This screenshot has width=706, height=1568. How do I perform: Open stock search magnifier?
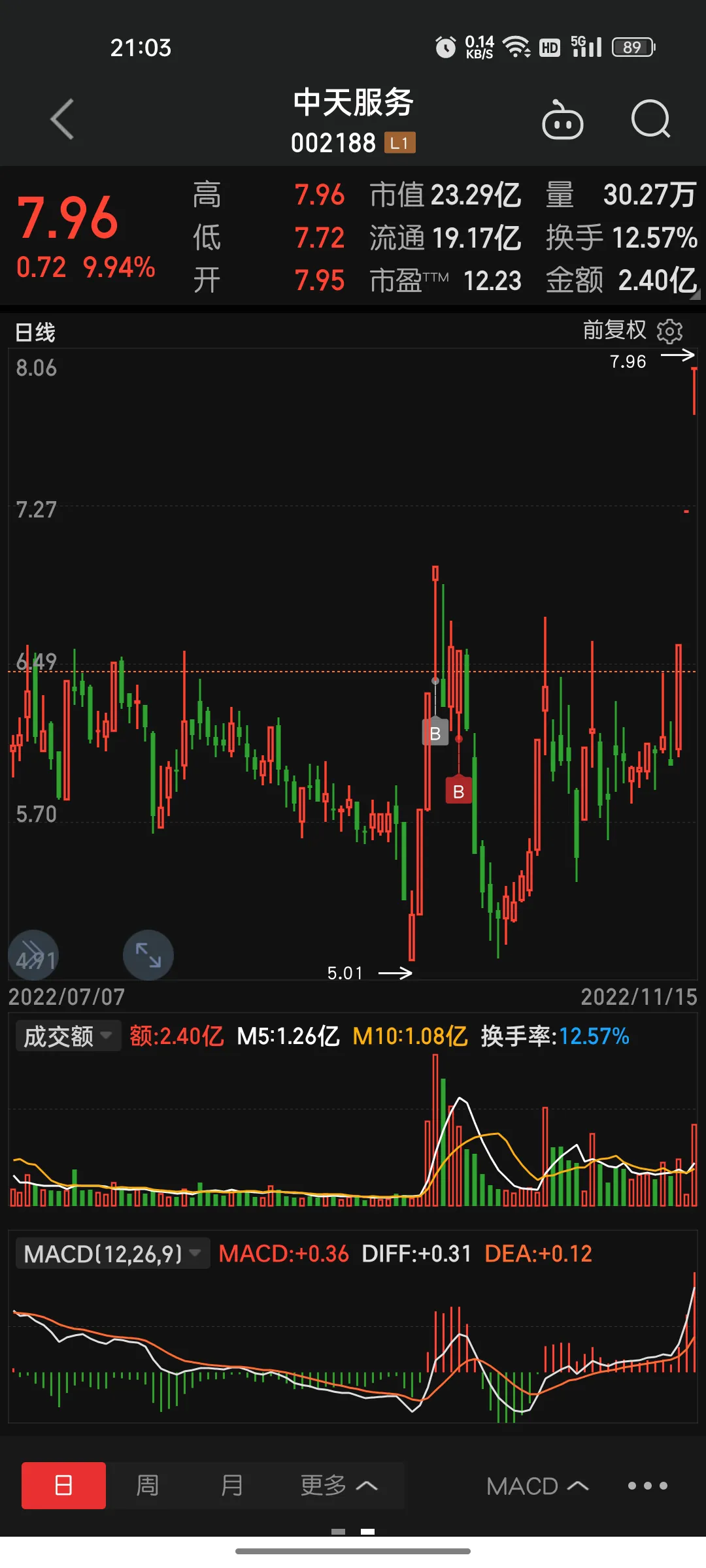(650, 120)
